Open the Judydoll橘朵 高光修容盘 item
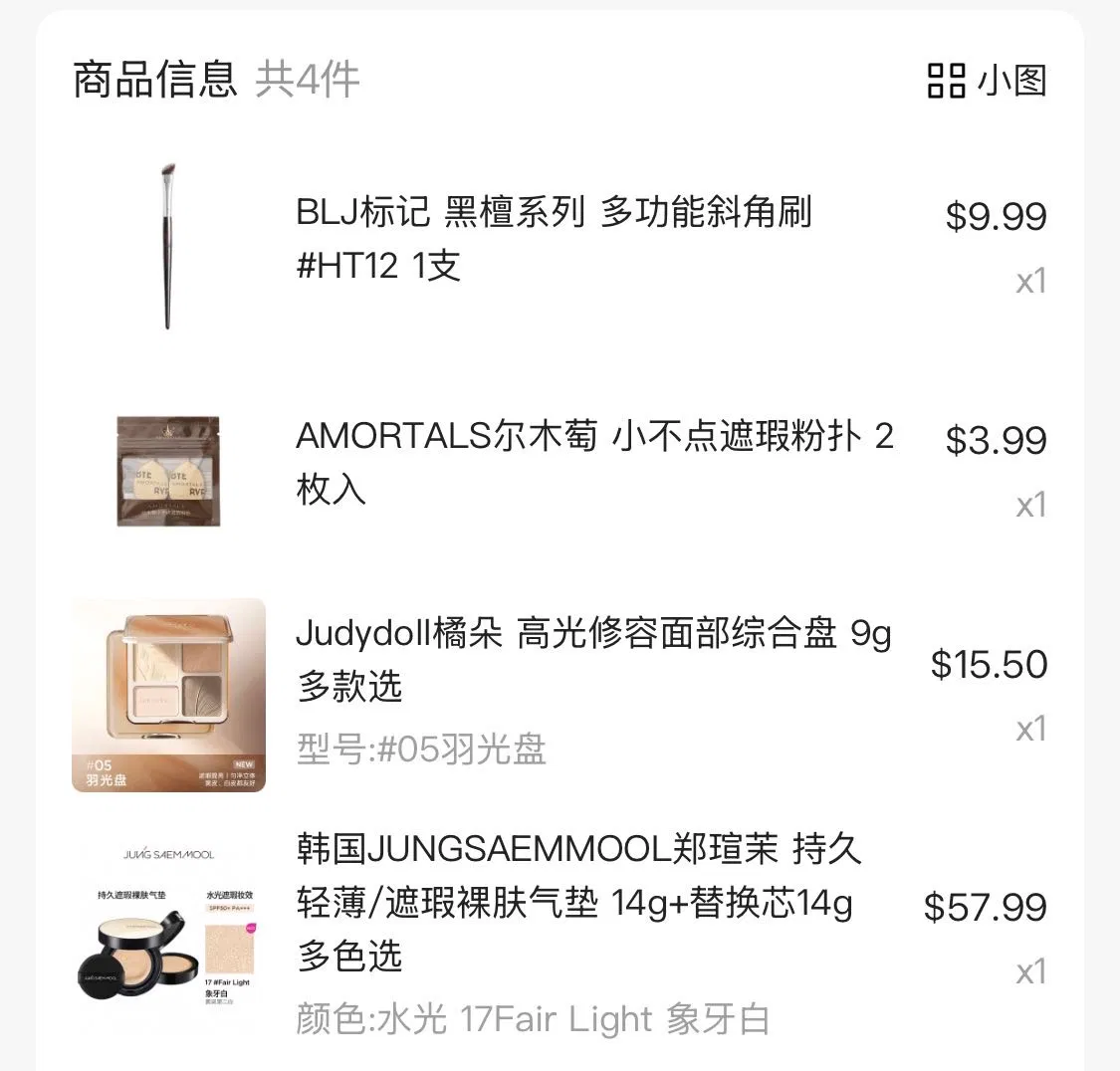This screenshot has width=1120, height=1071. [x=592, y=660]
